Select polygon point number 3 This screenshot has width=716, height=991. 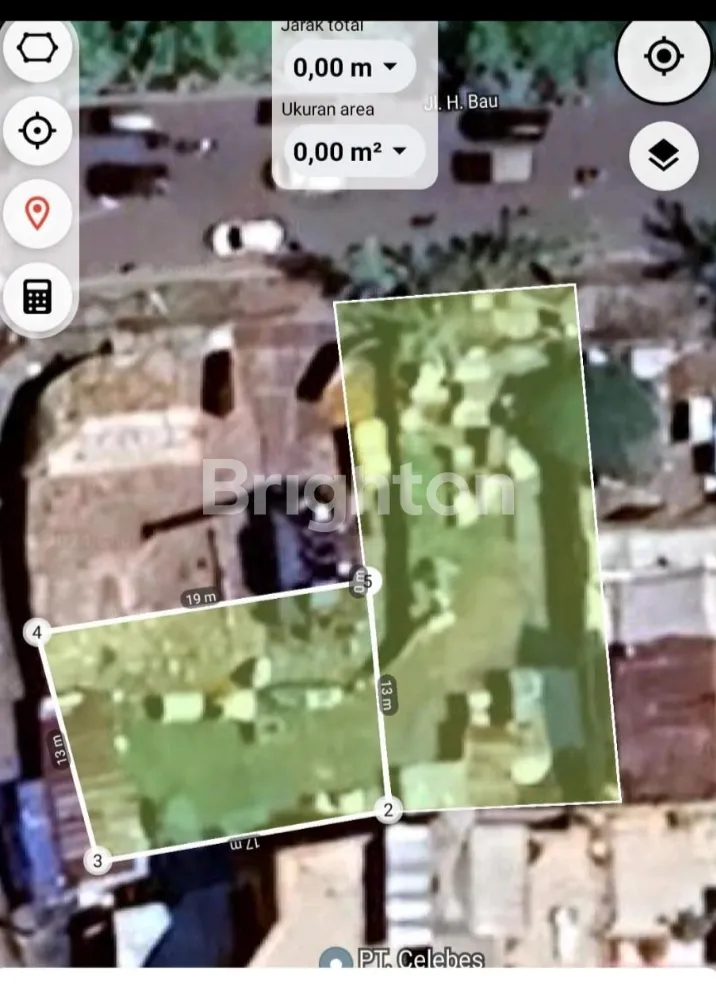[97, 860]
